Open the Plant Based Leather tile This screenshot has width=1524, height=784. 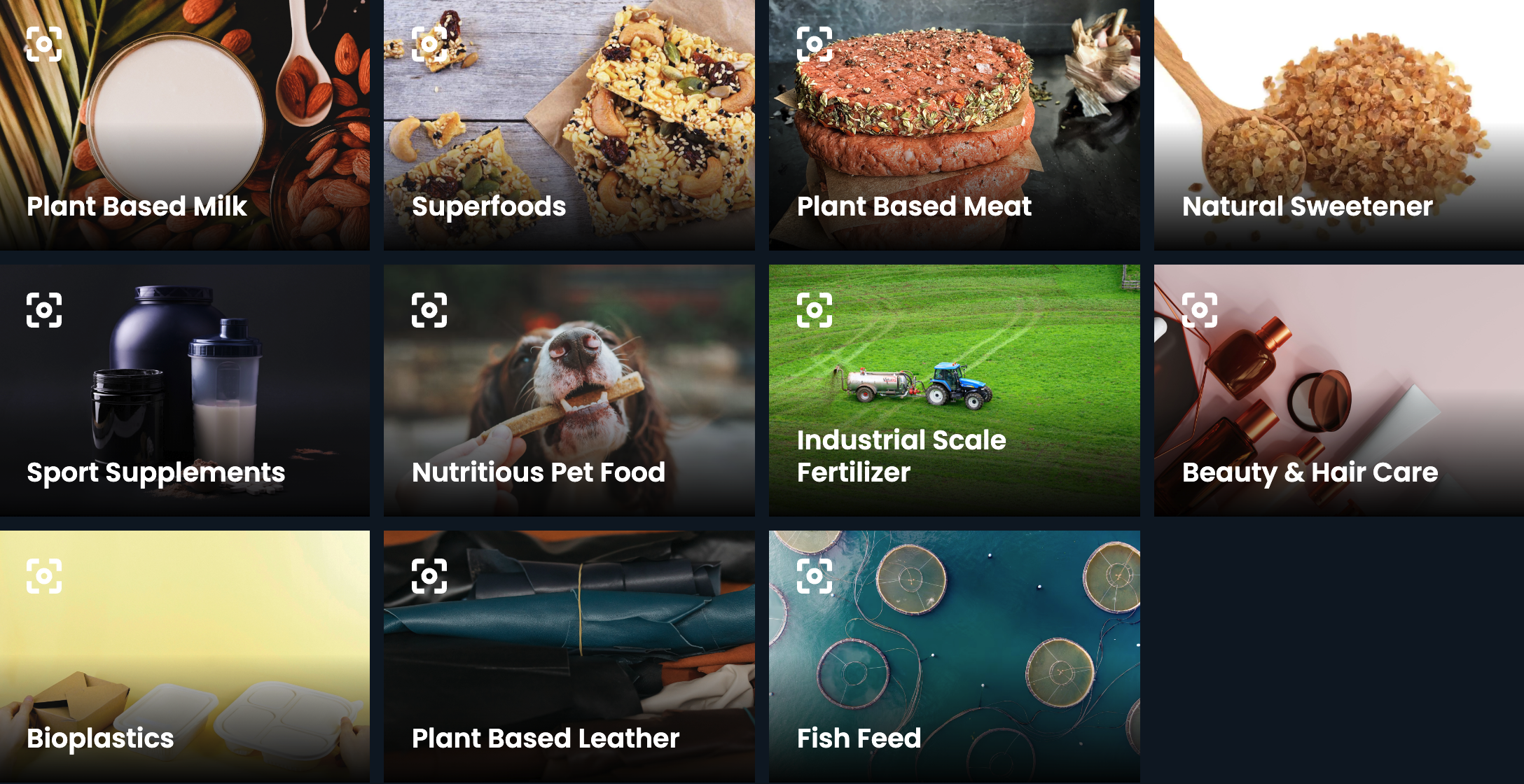point(569,656)
